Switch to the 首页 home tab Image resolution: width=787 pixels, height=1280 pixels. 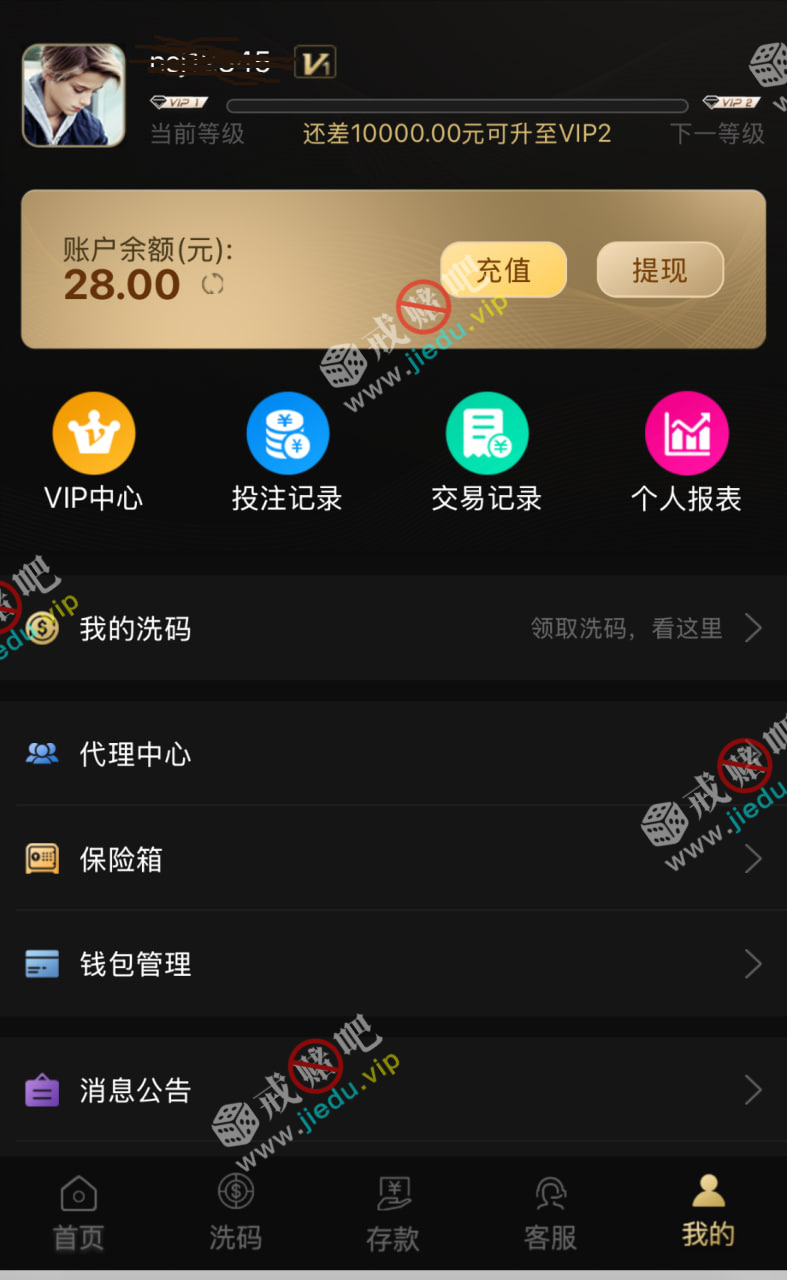coord(78,1213)
